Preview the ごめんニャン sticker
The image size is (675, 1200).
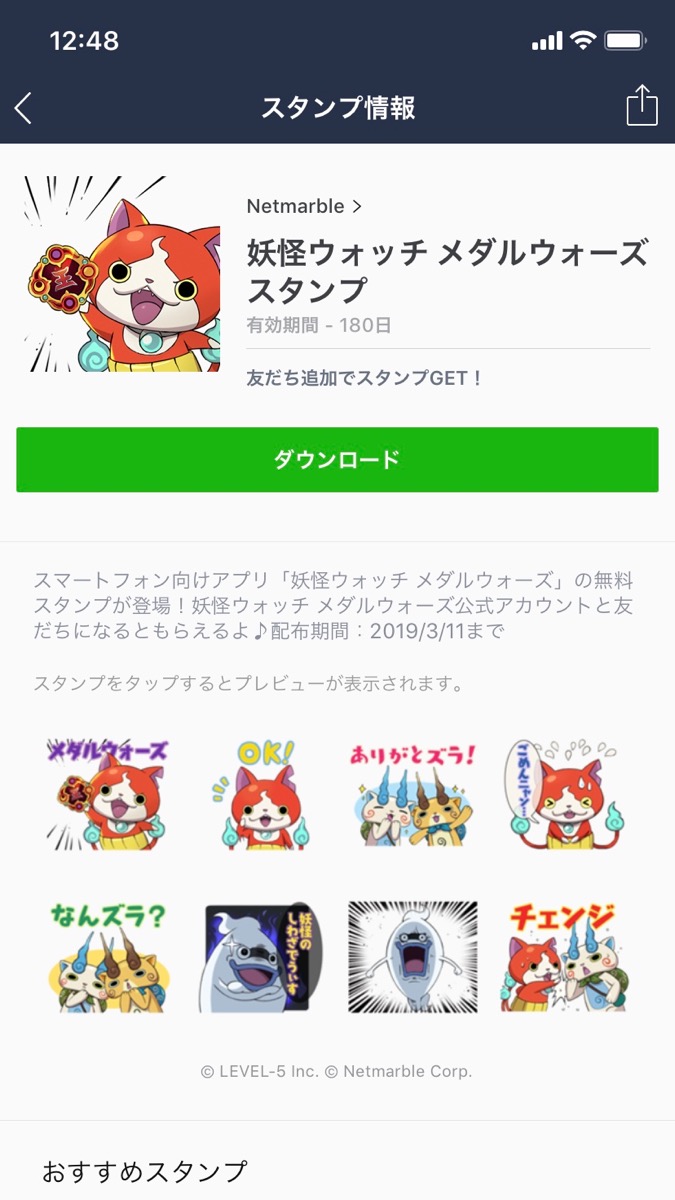pyautogui.click(x=563, y=795)
